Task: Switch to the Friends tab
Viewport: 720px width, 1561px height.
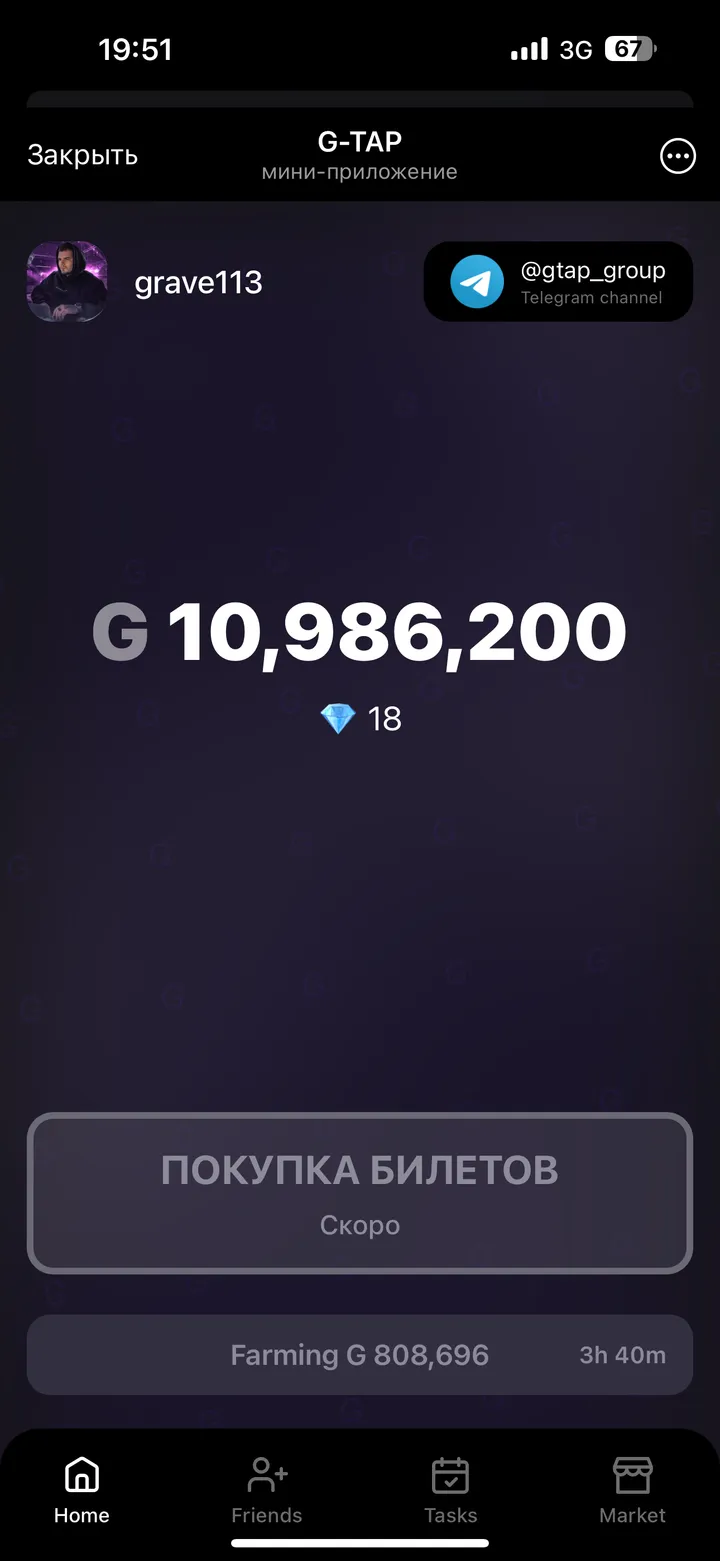Action: [266, 1489]
